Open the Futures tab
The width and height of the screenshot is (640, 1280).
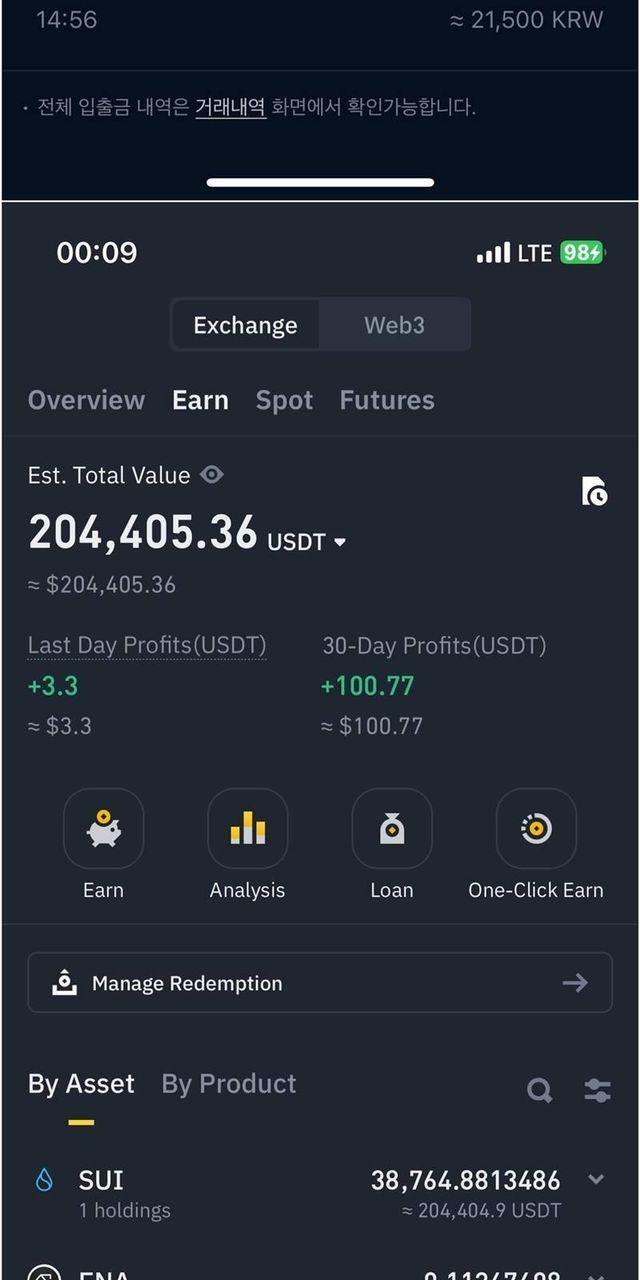pyautogui.click(x=387, y=400)
